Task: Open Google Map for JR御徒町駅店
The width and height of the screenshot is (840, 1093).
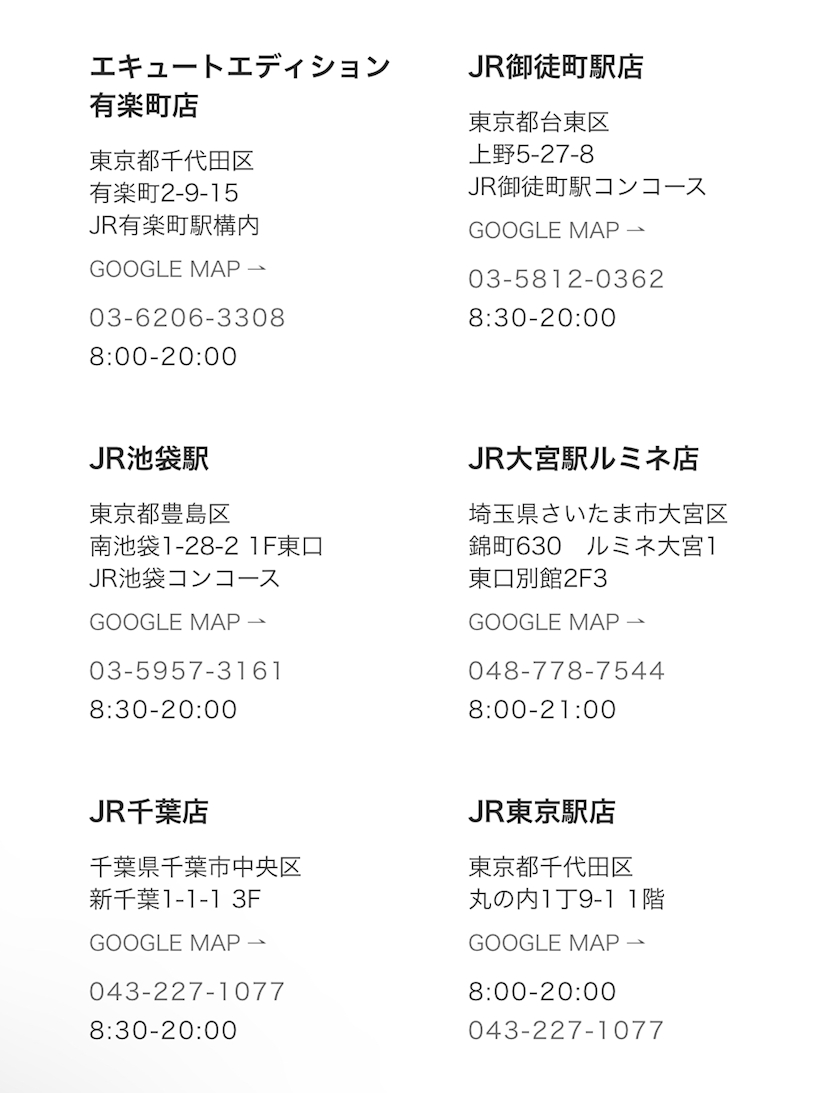Action: point(557,230)
